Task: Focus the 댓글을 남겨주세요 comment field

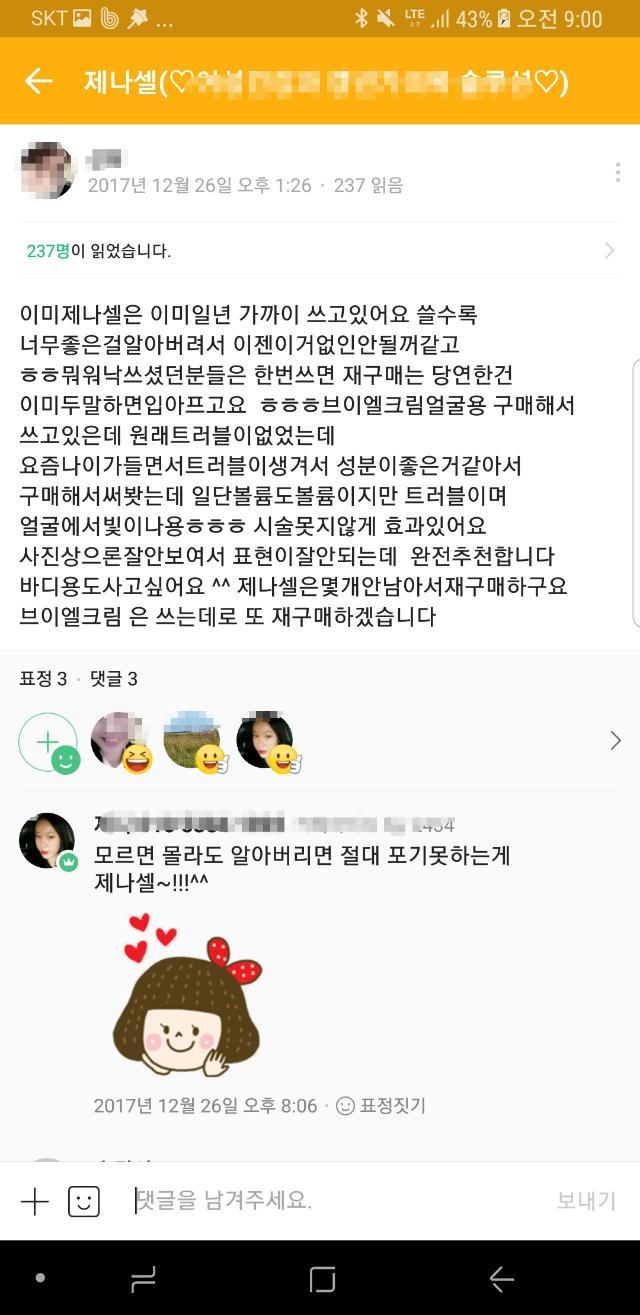Action: click(x=330, y=1201)
